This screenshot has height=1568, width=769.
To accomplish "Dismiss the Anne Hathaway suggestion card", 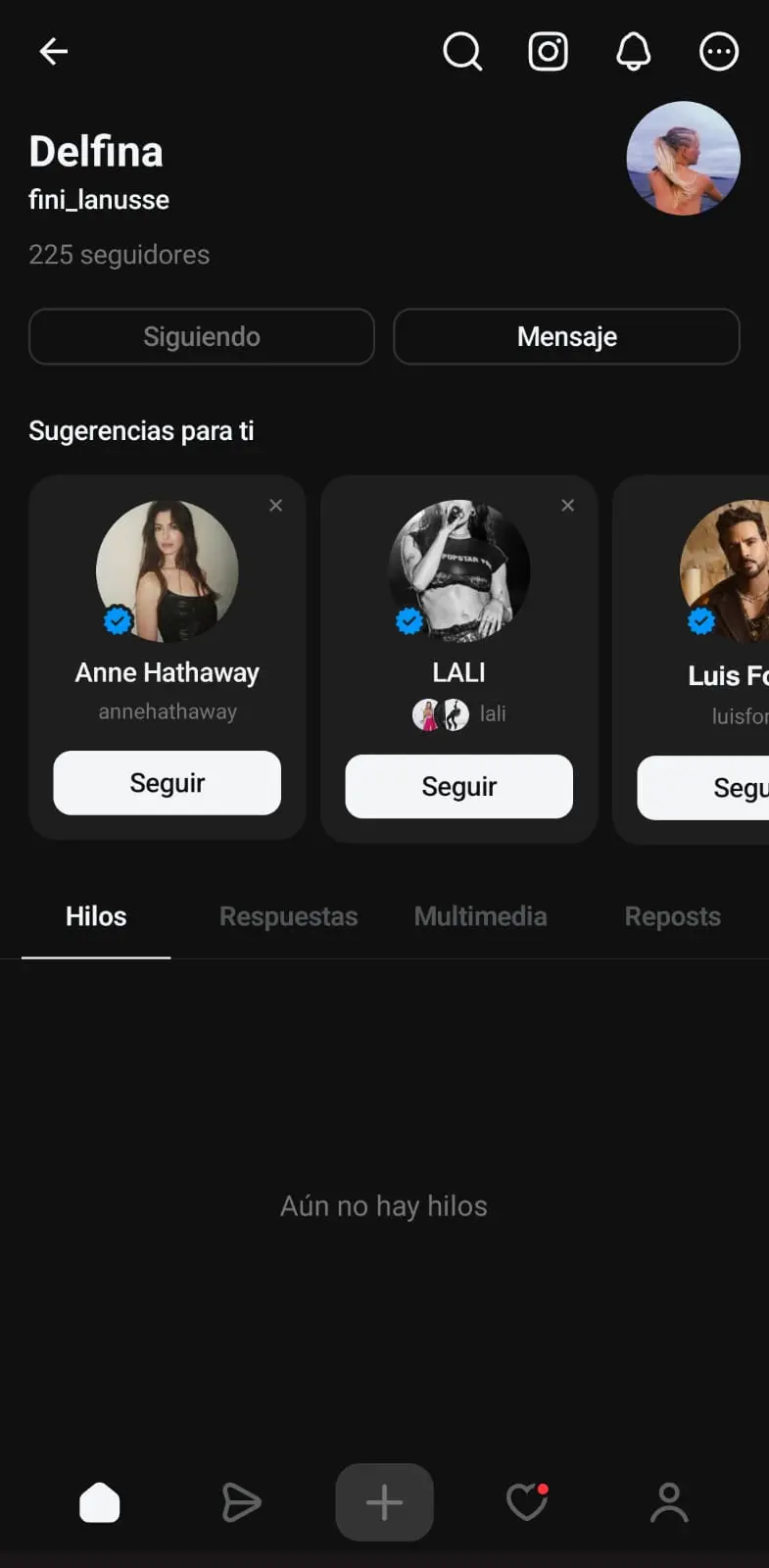I will pyautogui.click(x=275, y=505).
